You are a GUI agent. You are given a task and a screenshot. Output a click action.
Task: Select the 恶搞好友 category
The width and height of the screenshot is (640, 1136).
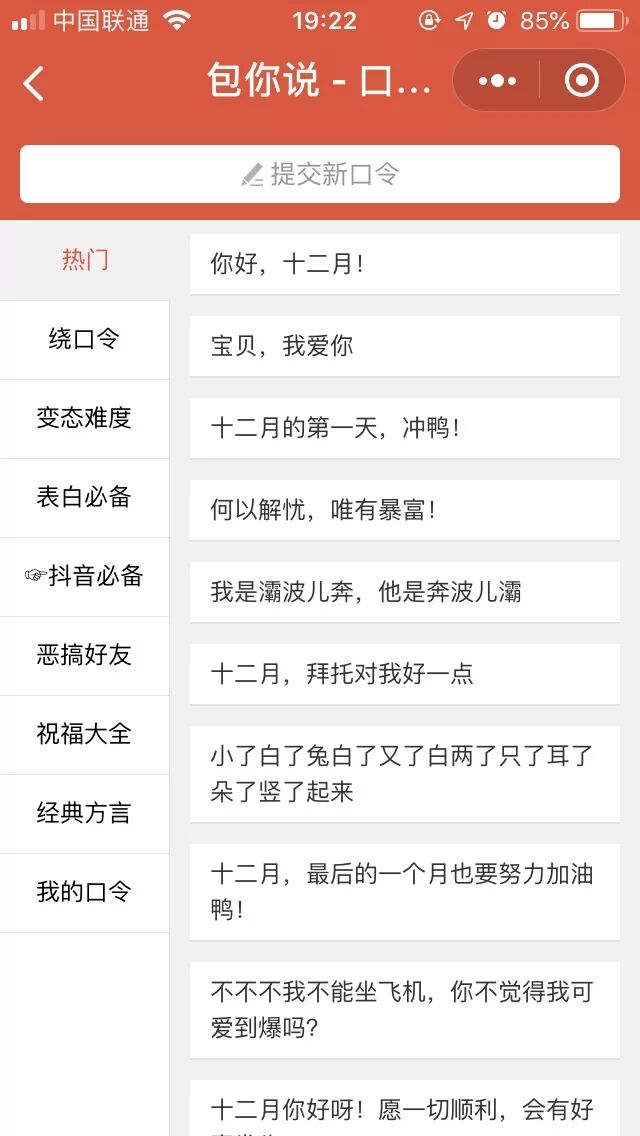point(85,655)
